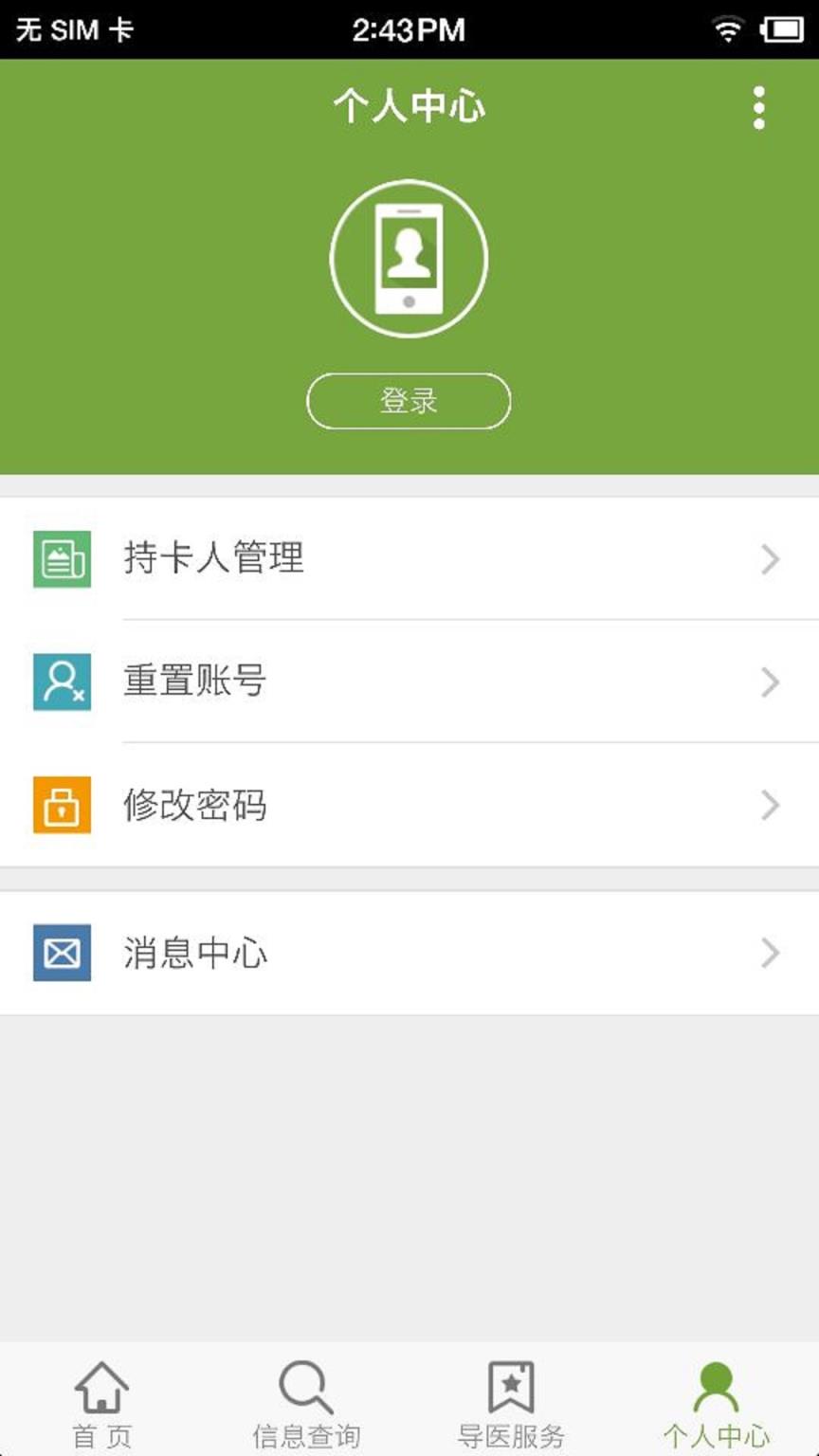Tap the profile avatar phone icon
The image size is (819, 1456).
(408, 257)
